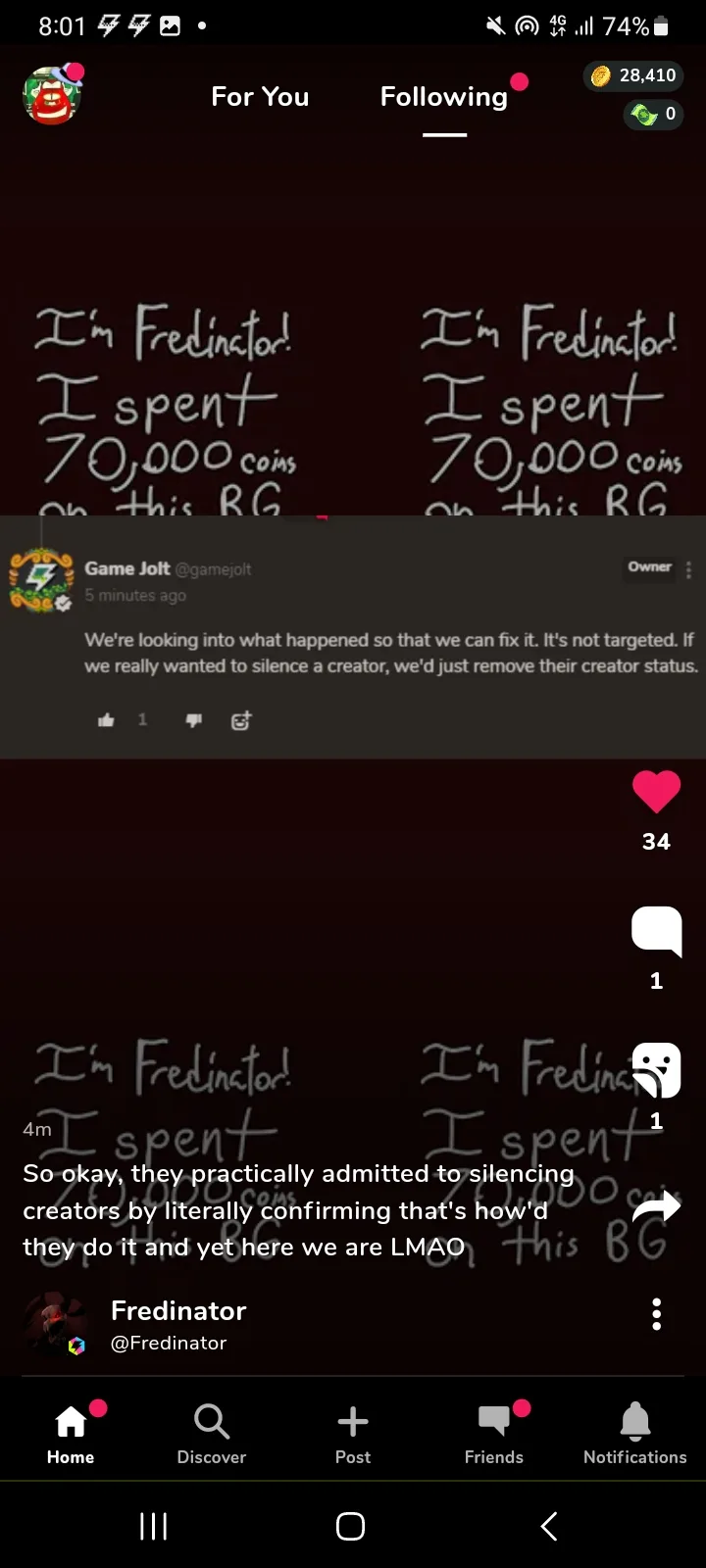The image size is (706, 1568).
Task: Create a new Post
Action: point(353,1434)
